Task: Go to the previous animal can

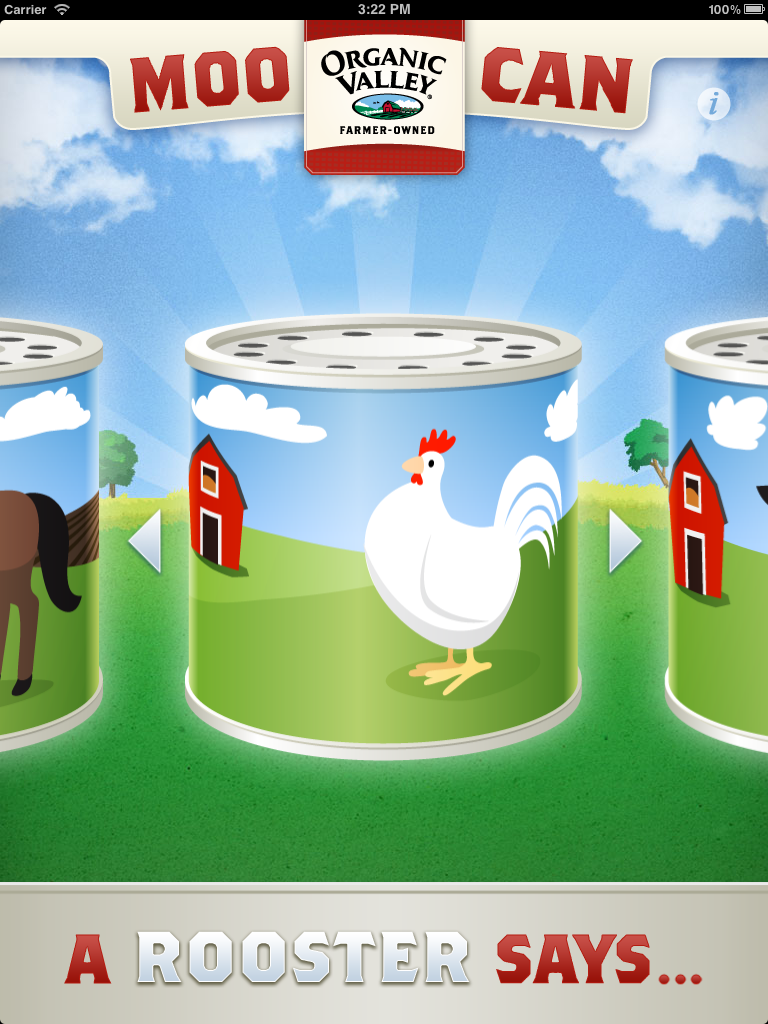Action: [146, 541]
